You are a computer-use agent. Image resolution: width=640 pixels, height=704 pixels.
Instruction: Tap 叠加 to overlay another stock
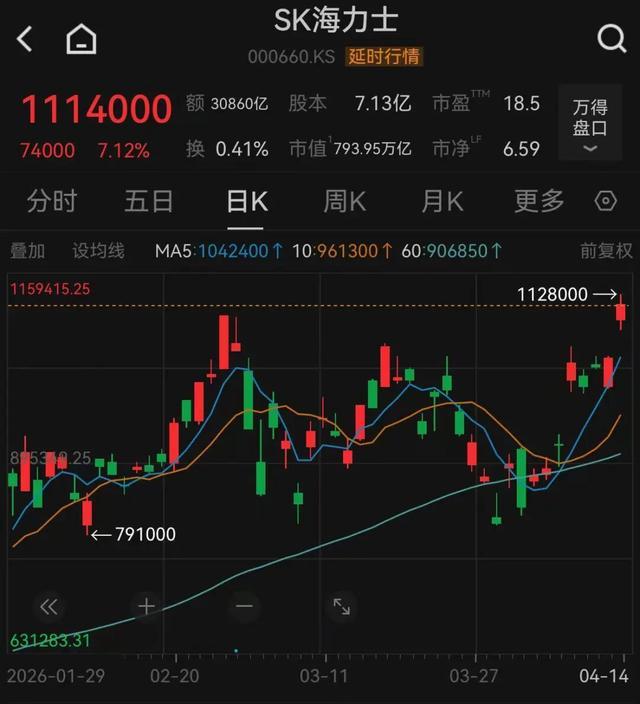pos(27,250)
